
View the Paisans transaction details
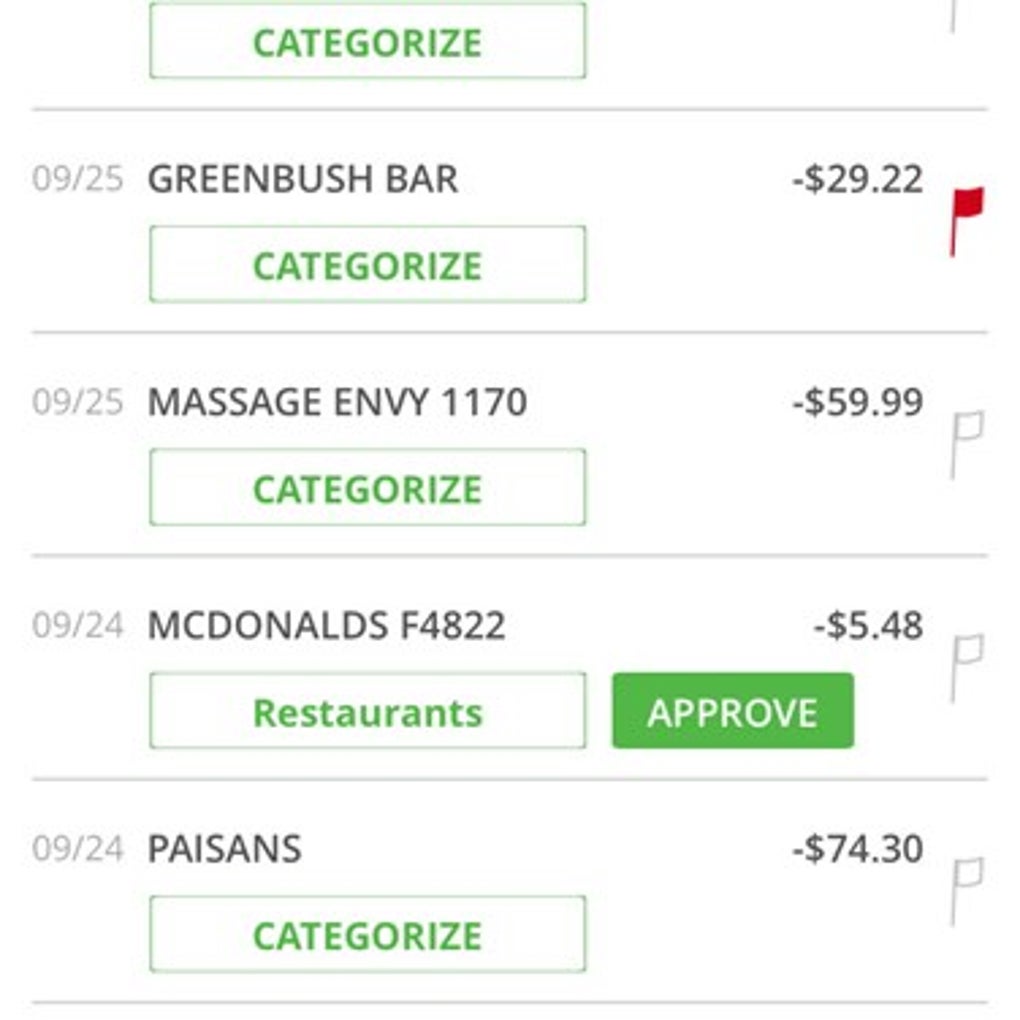pyautogui.click(x=225, y=850)
